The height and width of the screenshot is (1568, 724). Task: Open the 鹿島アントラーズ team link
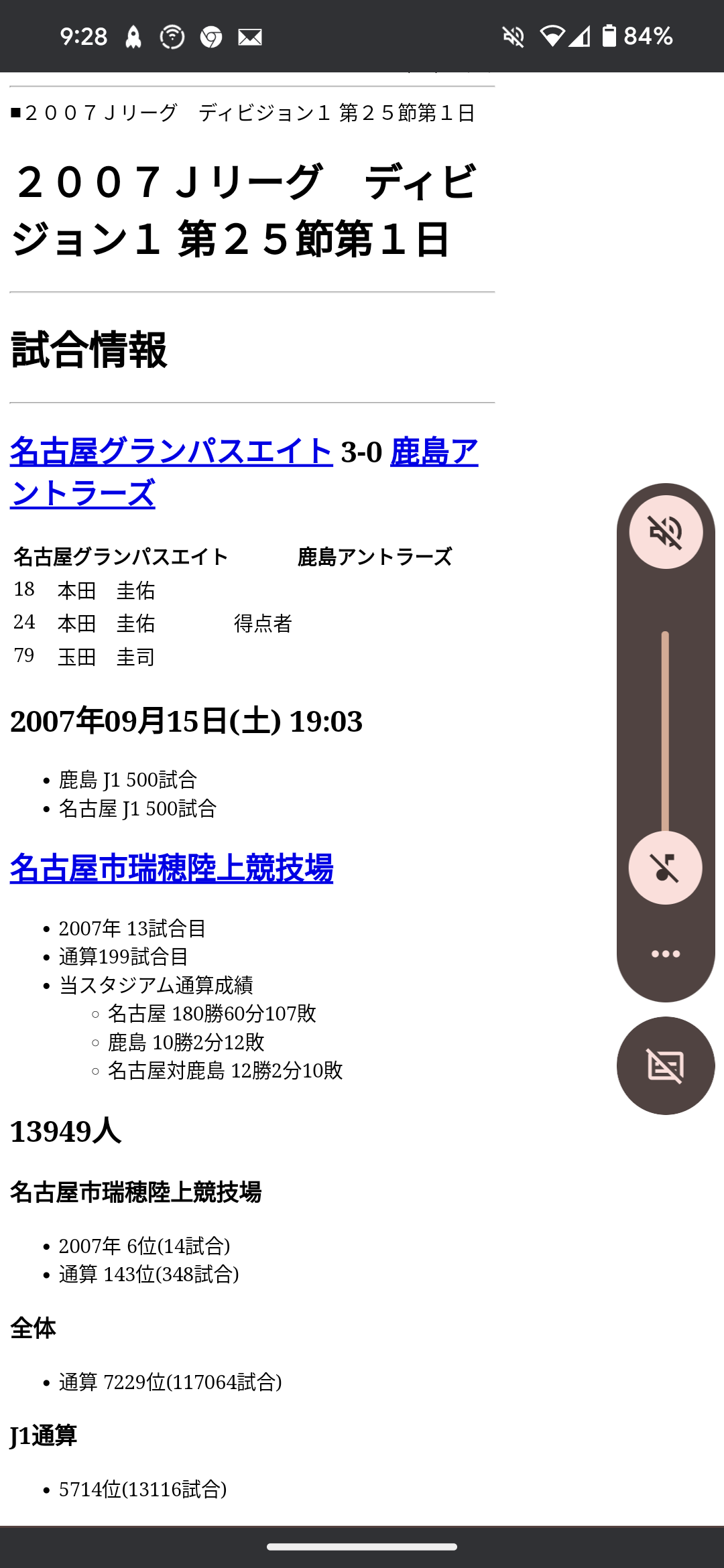click(244, 472)
